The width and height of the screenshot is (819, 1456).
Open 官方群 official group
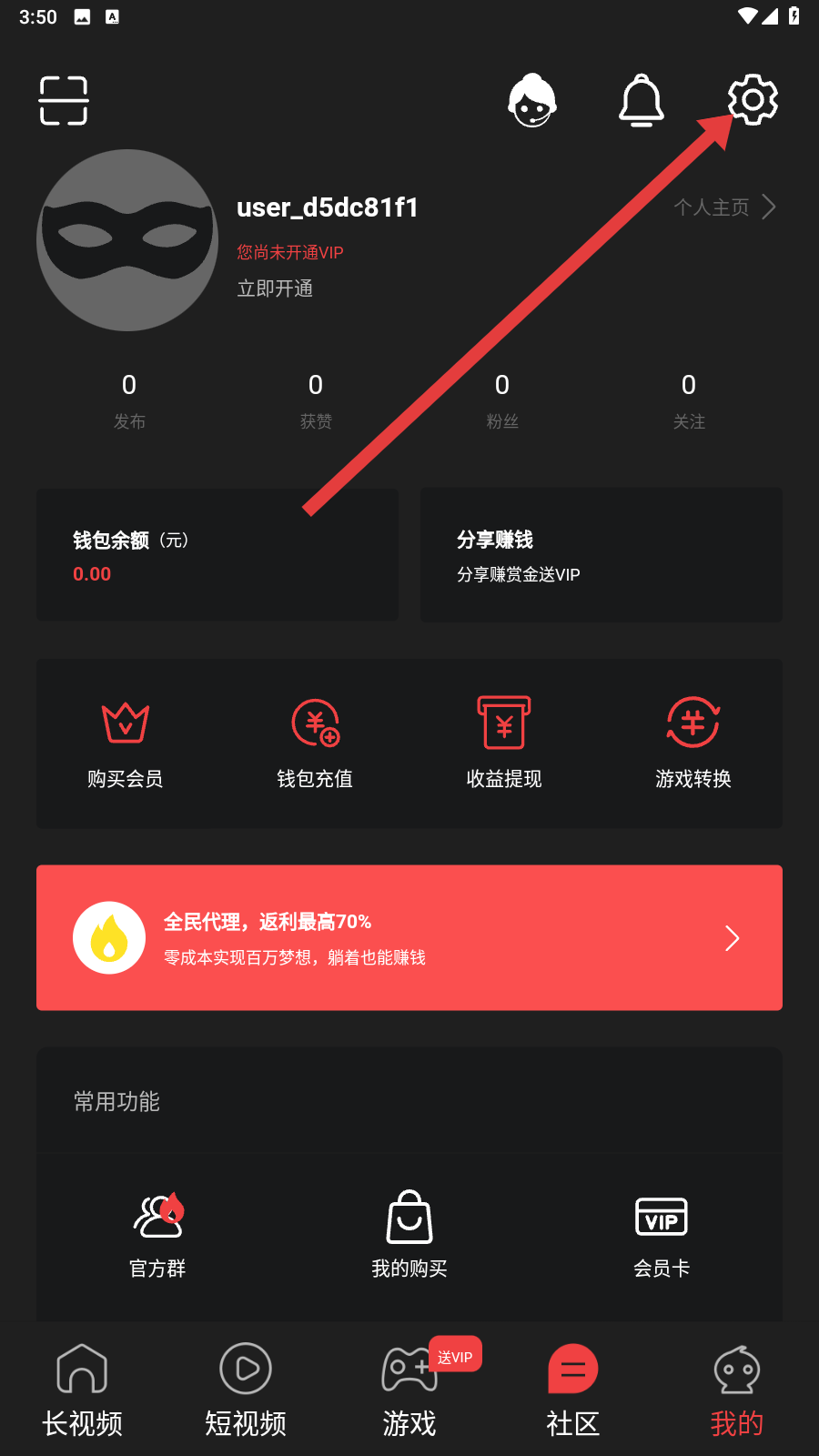pos(157,1233)
